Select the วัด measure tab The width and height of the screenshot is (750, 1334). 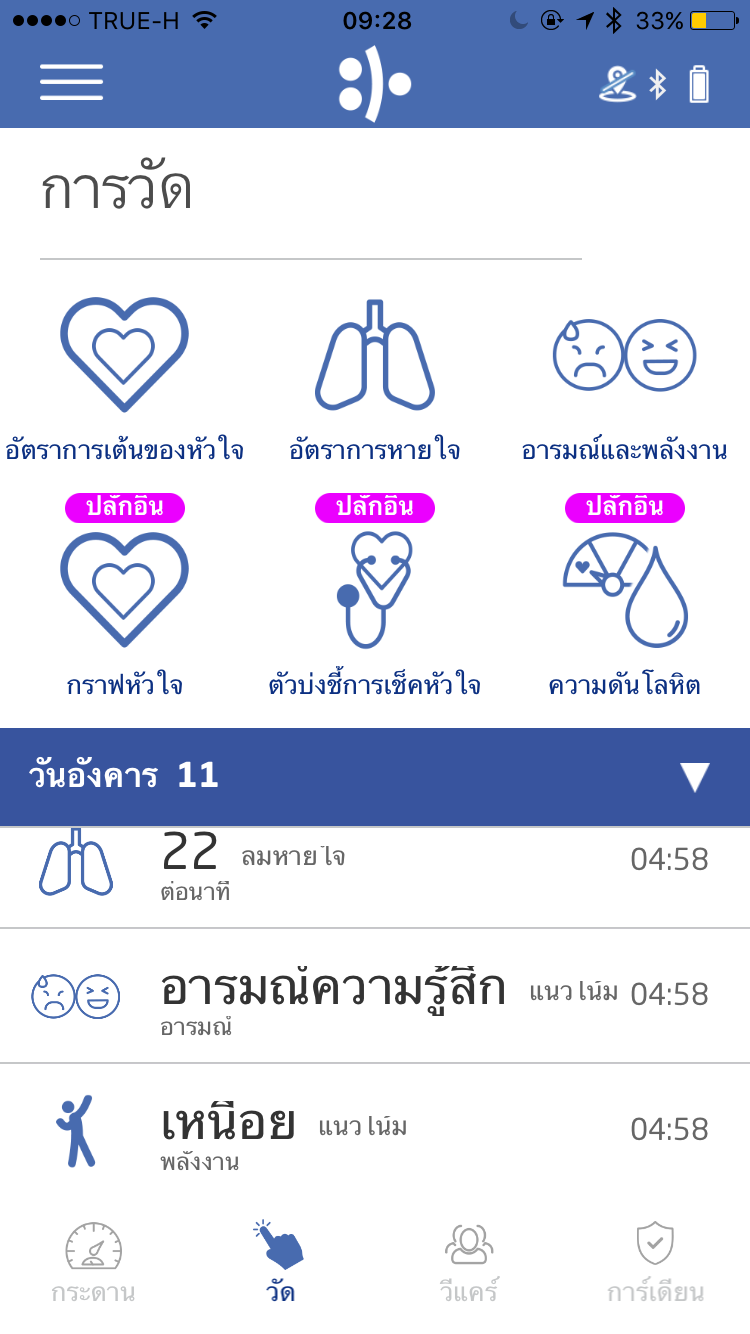(280, 1262)
